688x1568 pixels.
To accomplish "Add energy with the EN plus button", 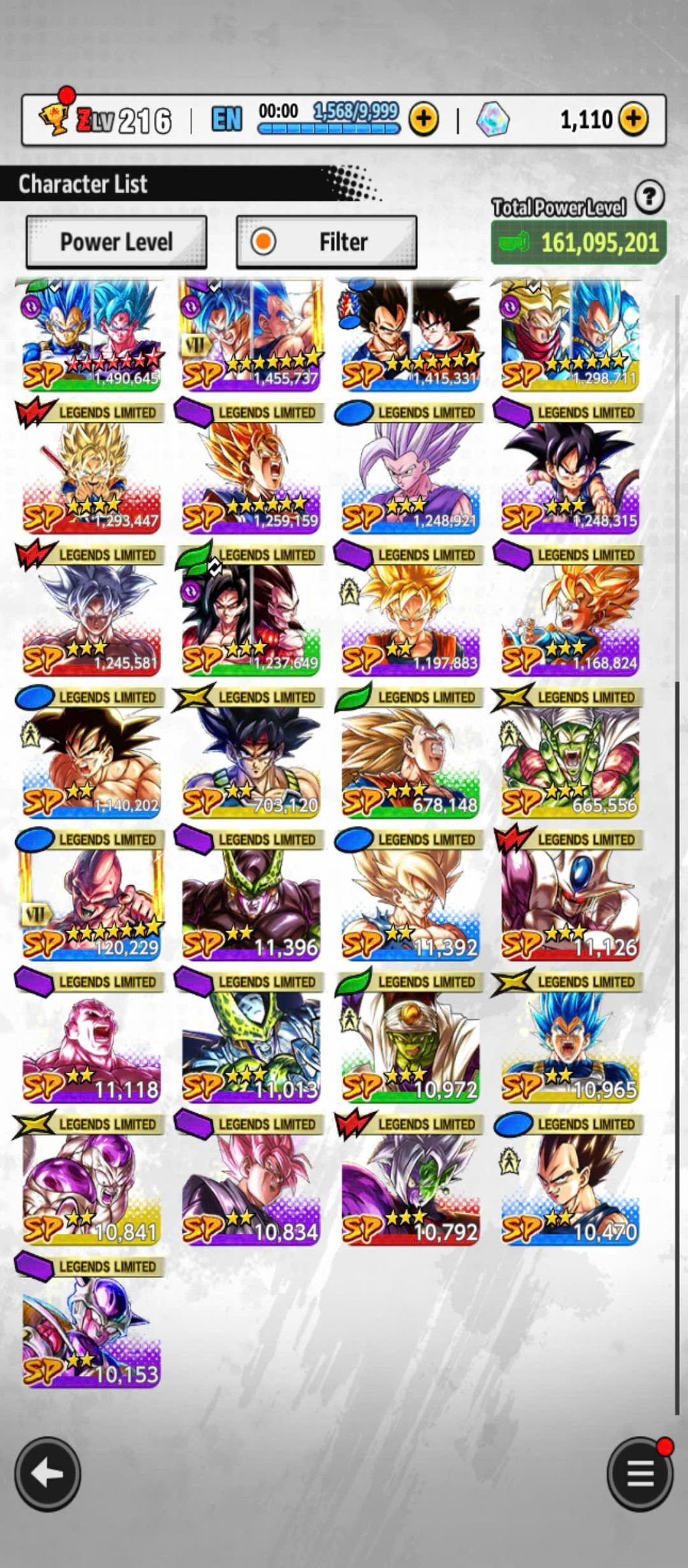I will coord(424,119).
